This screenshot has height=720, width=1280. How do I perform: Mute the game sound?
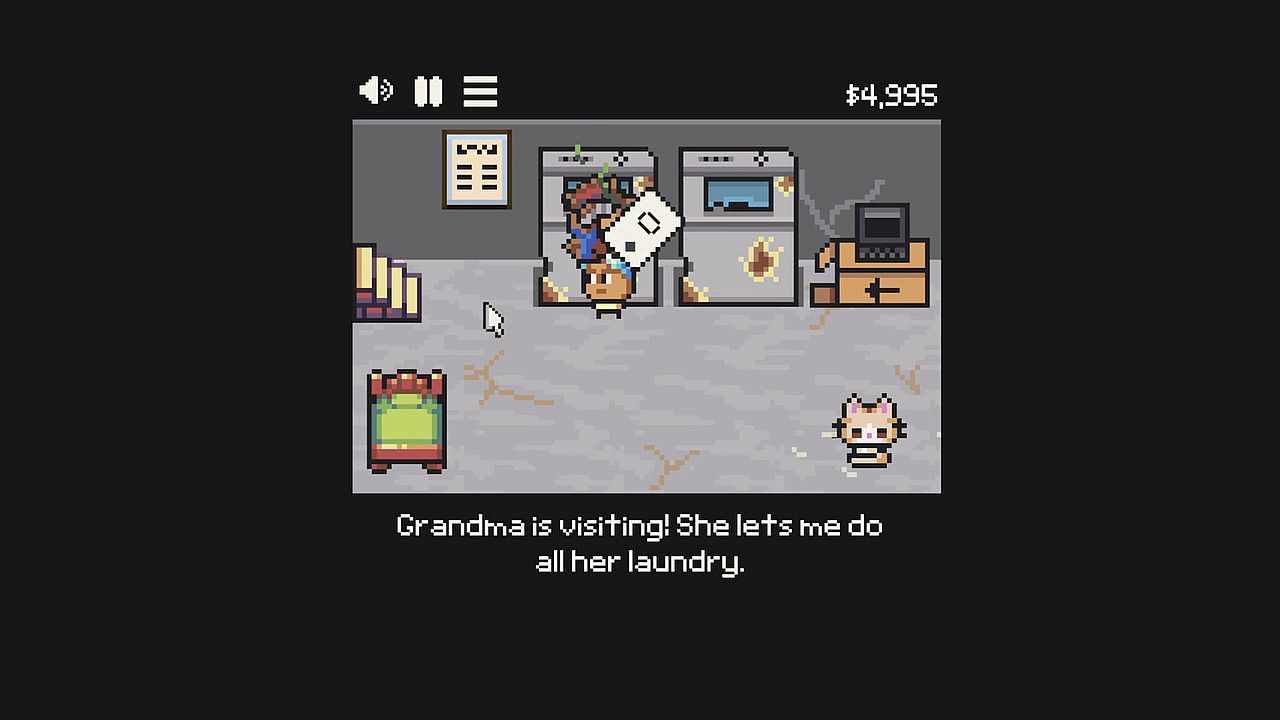(376, 91)
